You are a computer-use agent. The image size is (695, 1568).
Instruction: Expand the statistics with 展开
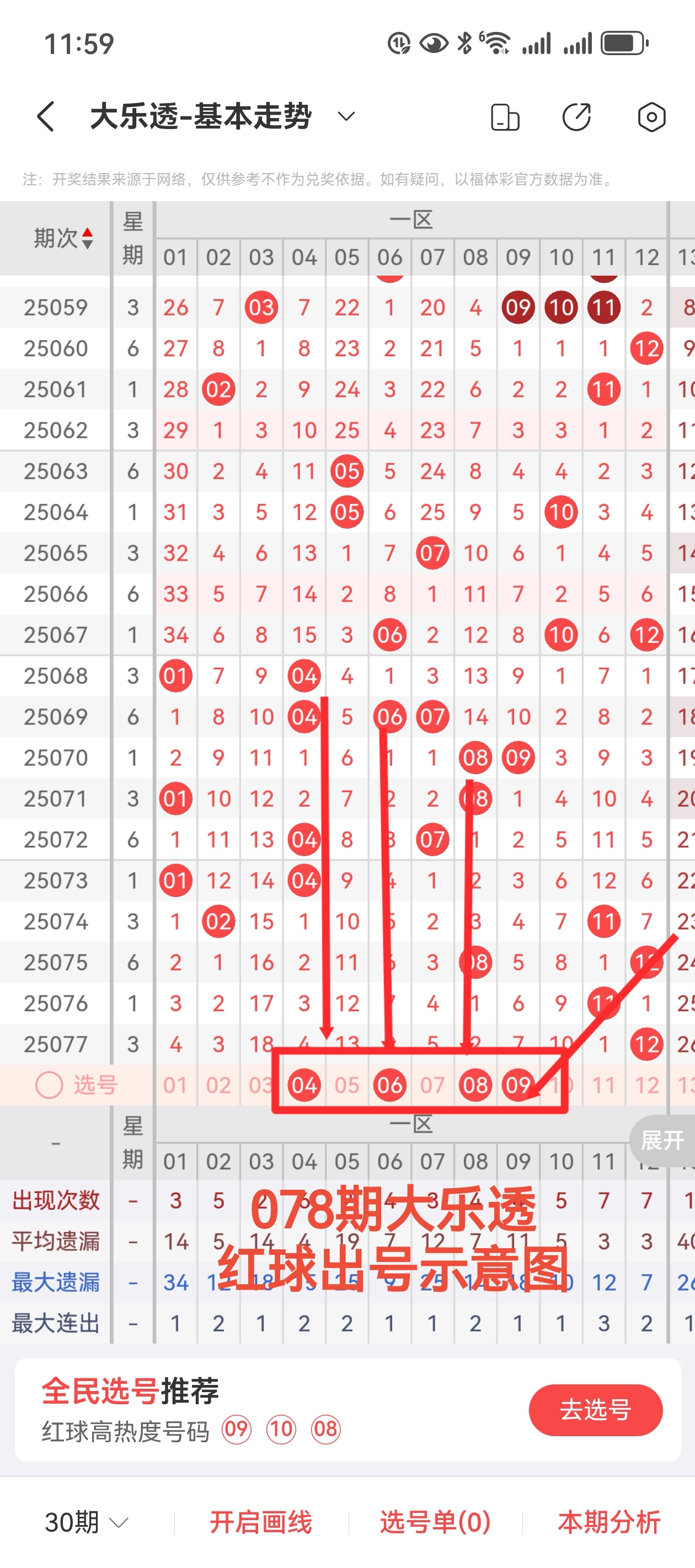(662, 1140)
